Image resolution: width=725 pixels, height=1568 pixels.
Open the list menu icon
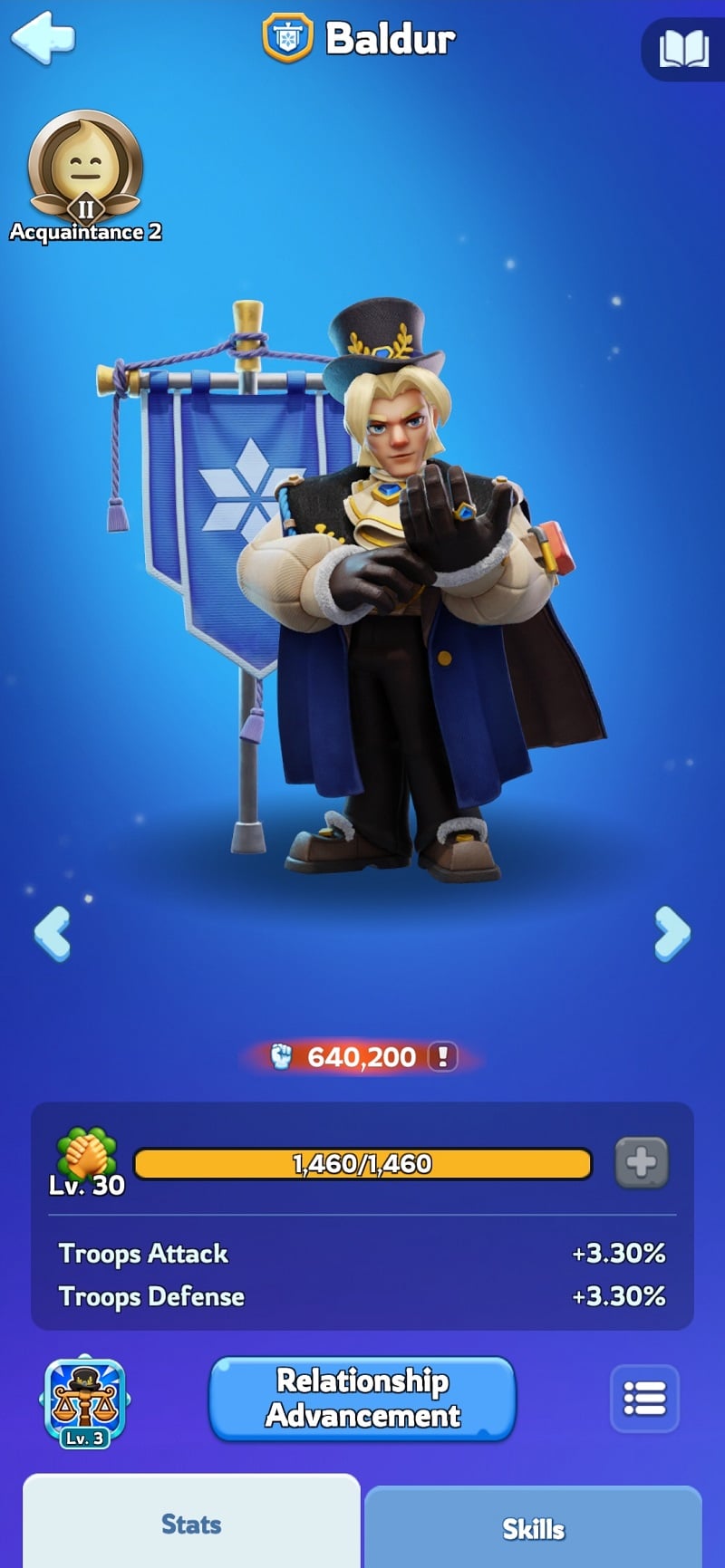tap(644, 1399)
